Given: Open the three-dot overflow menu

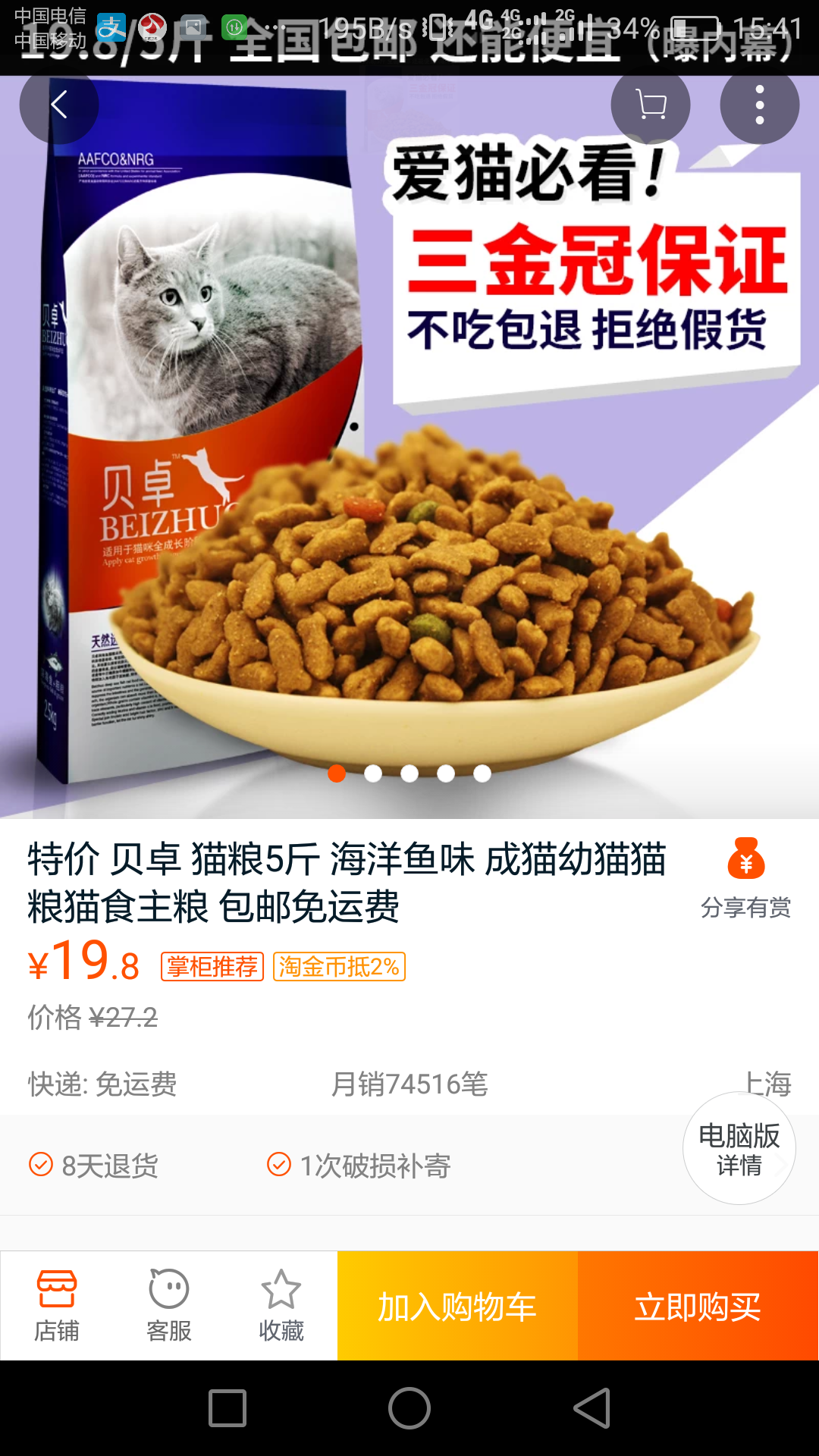Looking at the screenshot, I should point(760,105).
